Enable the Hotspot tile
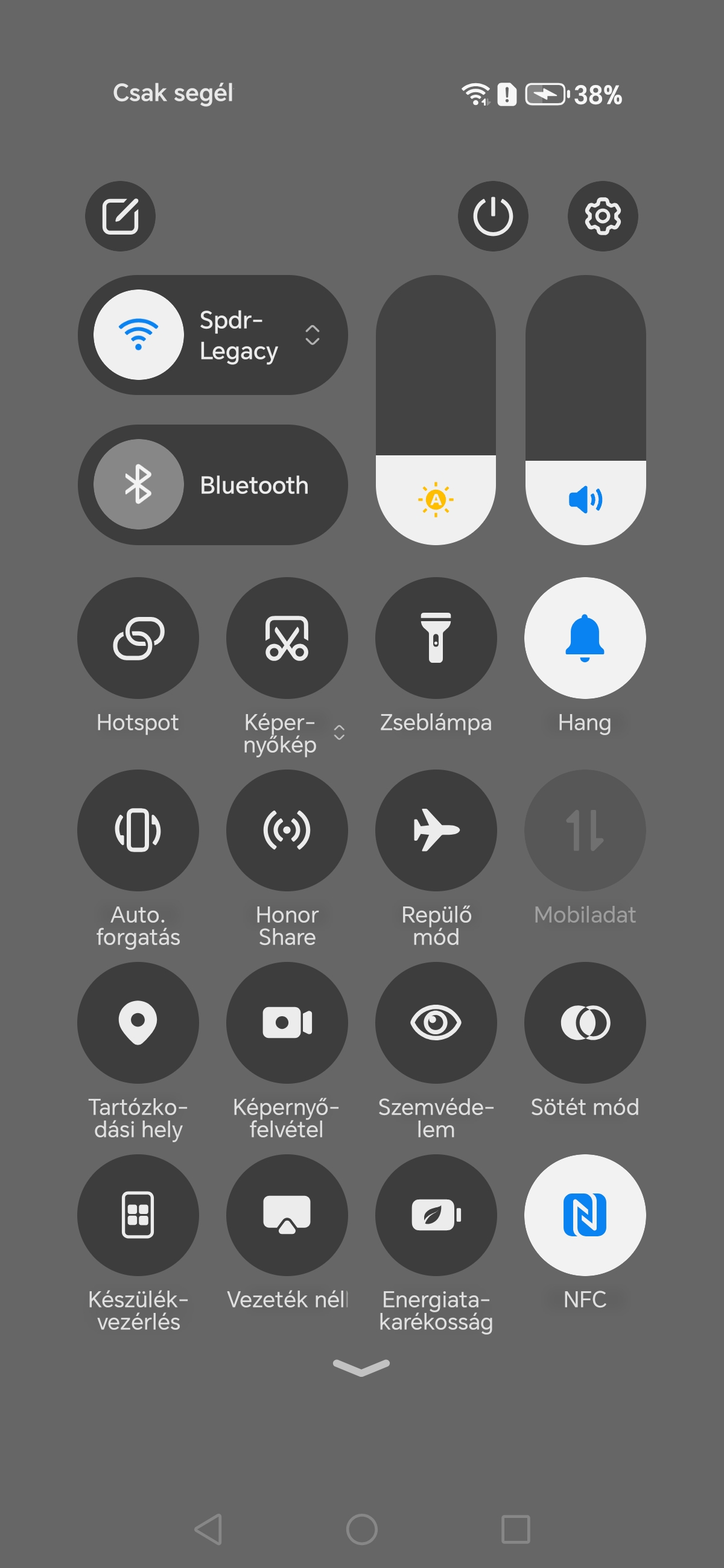The height and width of the screenshot is (1568, 724). tap(138, 638)
